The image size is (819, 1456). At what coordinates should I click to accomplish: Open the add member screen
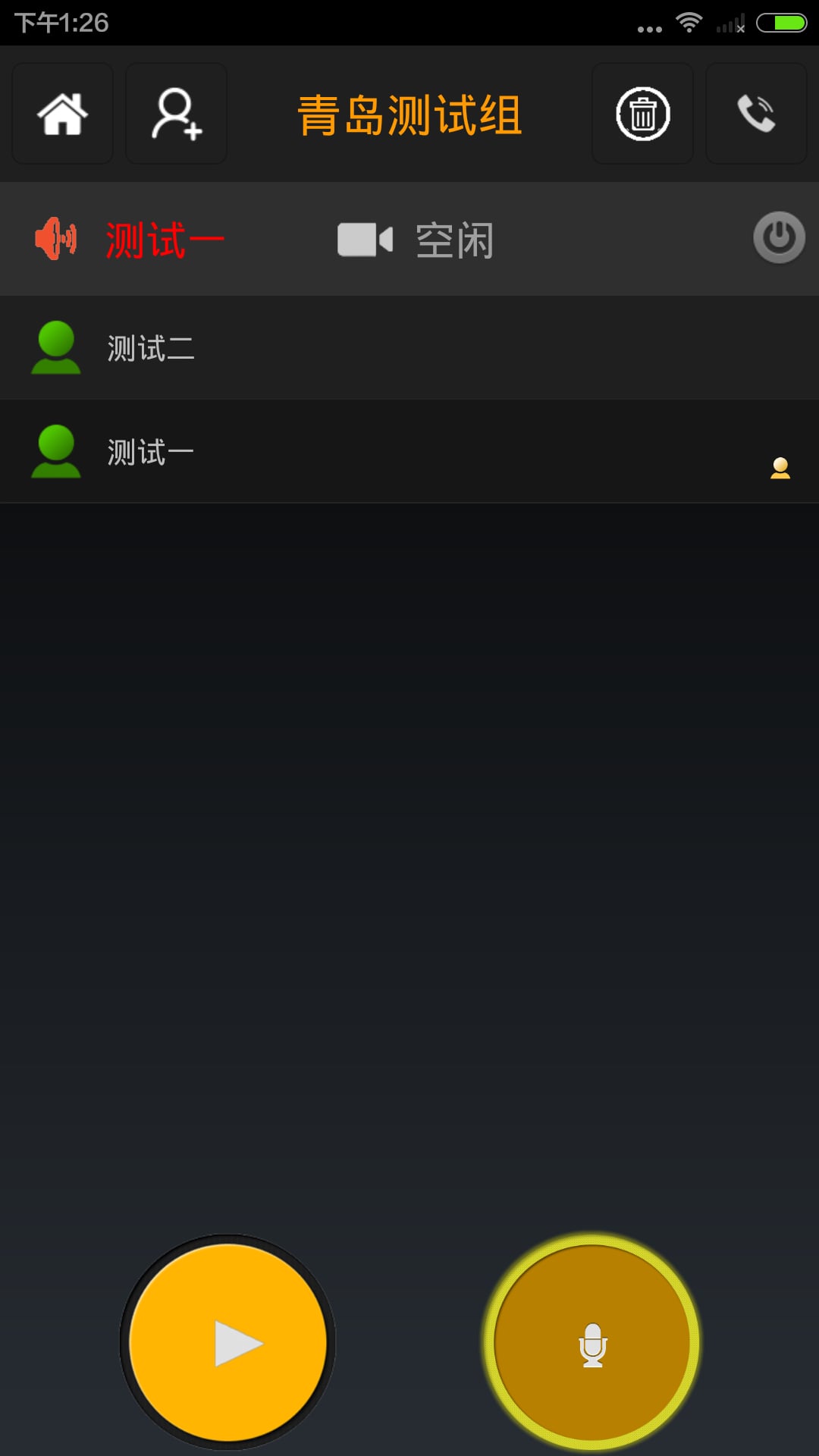coord(175,114)
